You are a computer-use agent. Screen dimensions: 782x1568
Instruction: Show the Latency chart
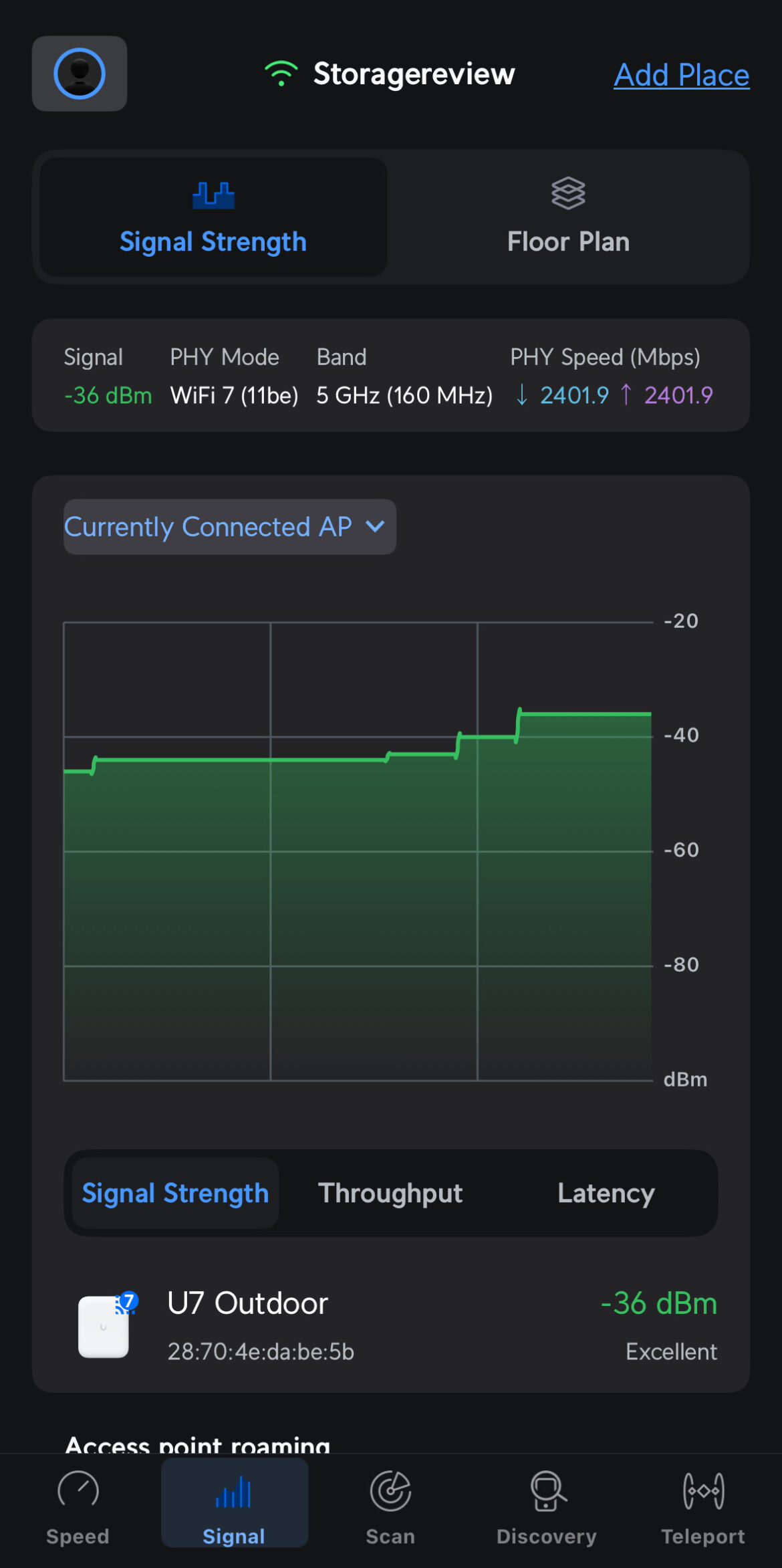point(606,1193)
